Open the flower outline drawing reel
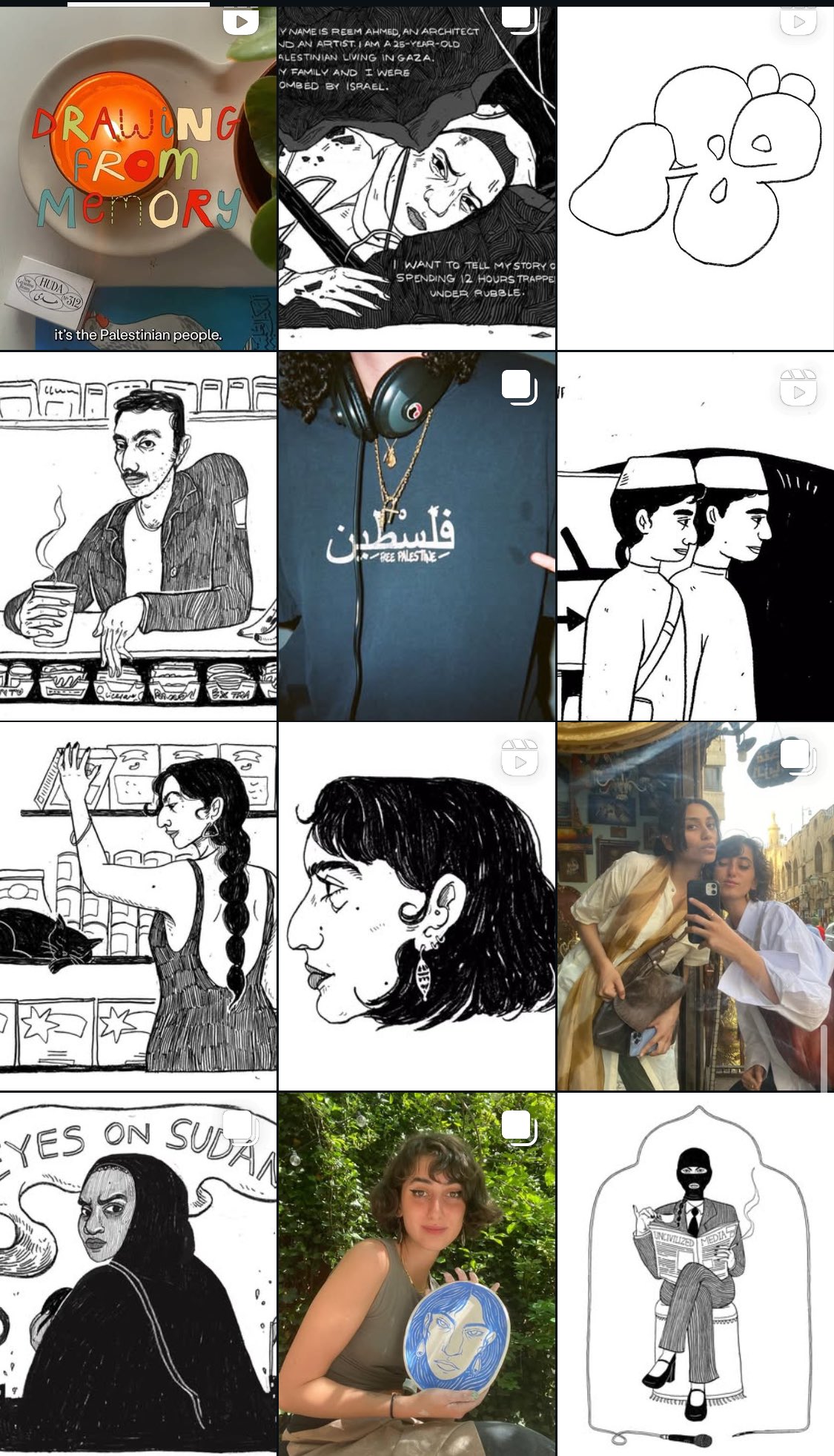The height and width of the screenshot is (1456, 834). pyautogui.click(x=695, y=178)
